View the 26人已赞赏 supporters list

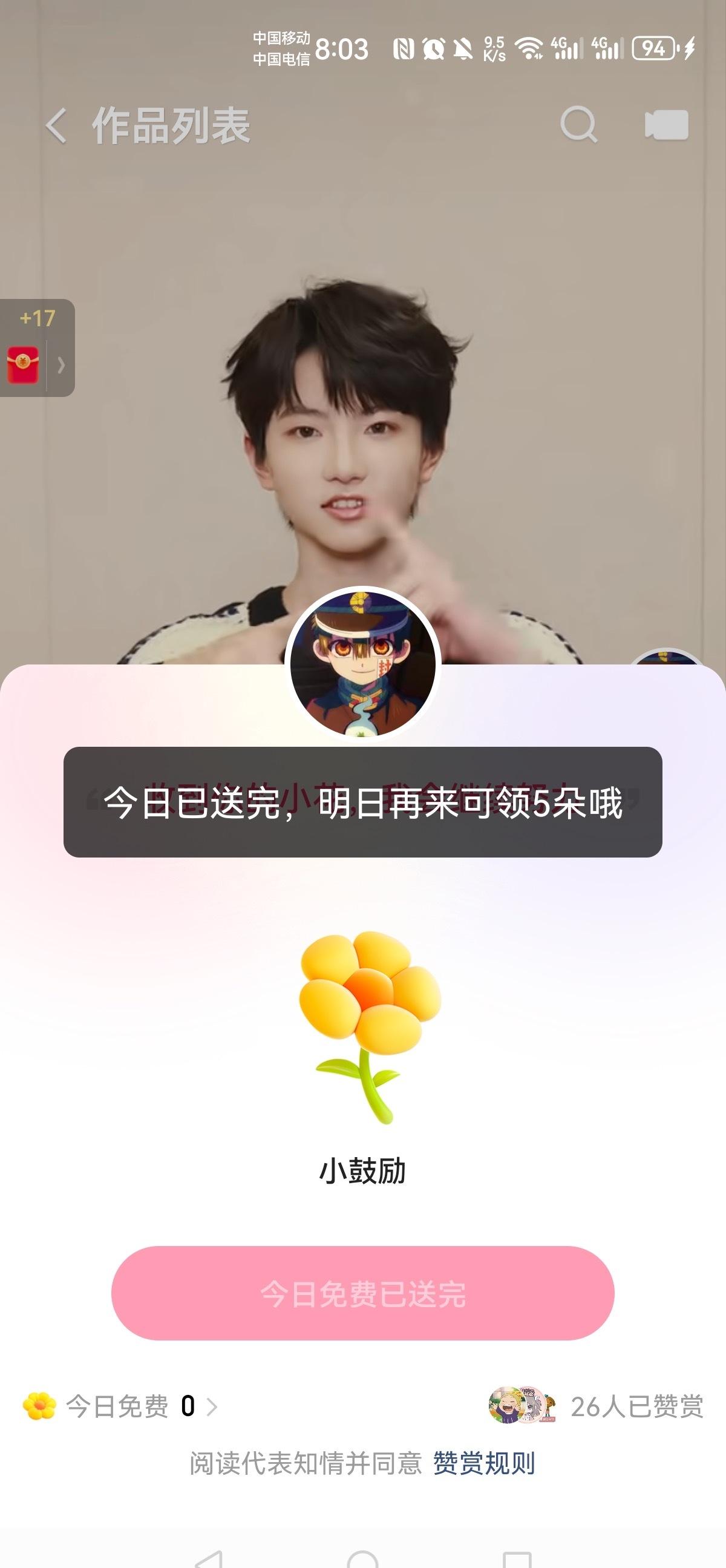[595, 1406]
